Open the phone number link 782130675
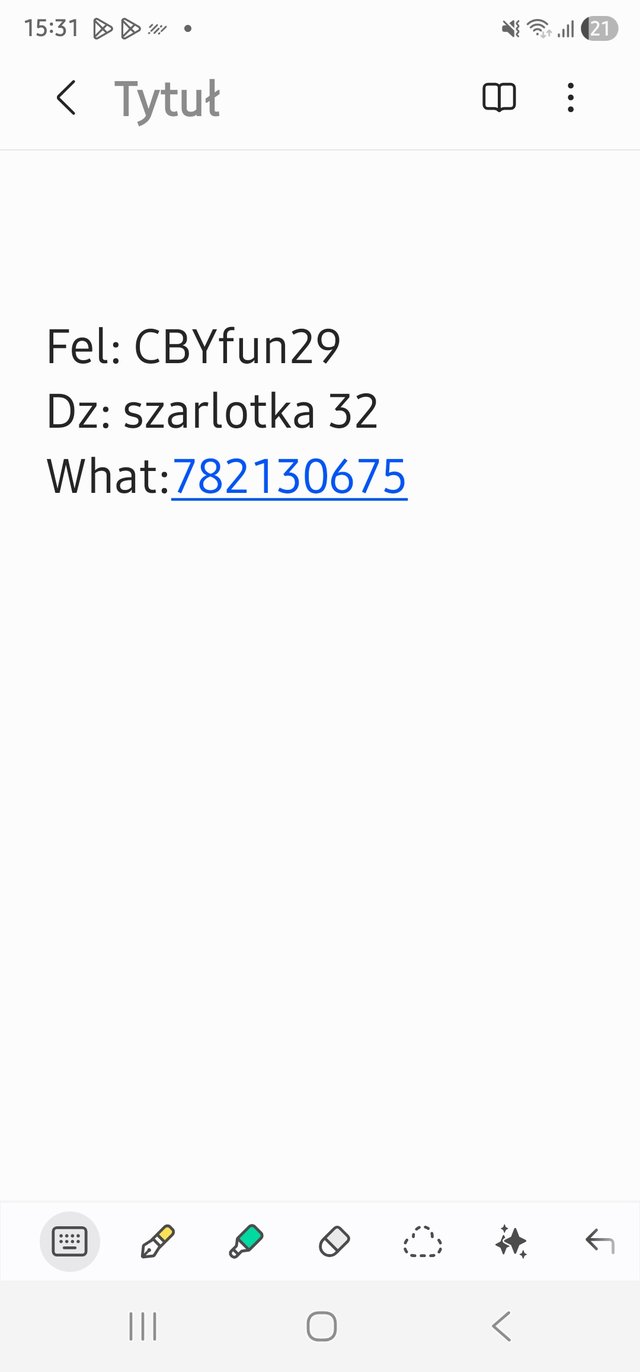The width and height of the screenshot is (640, 1372). 289,477
